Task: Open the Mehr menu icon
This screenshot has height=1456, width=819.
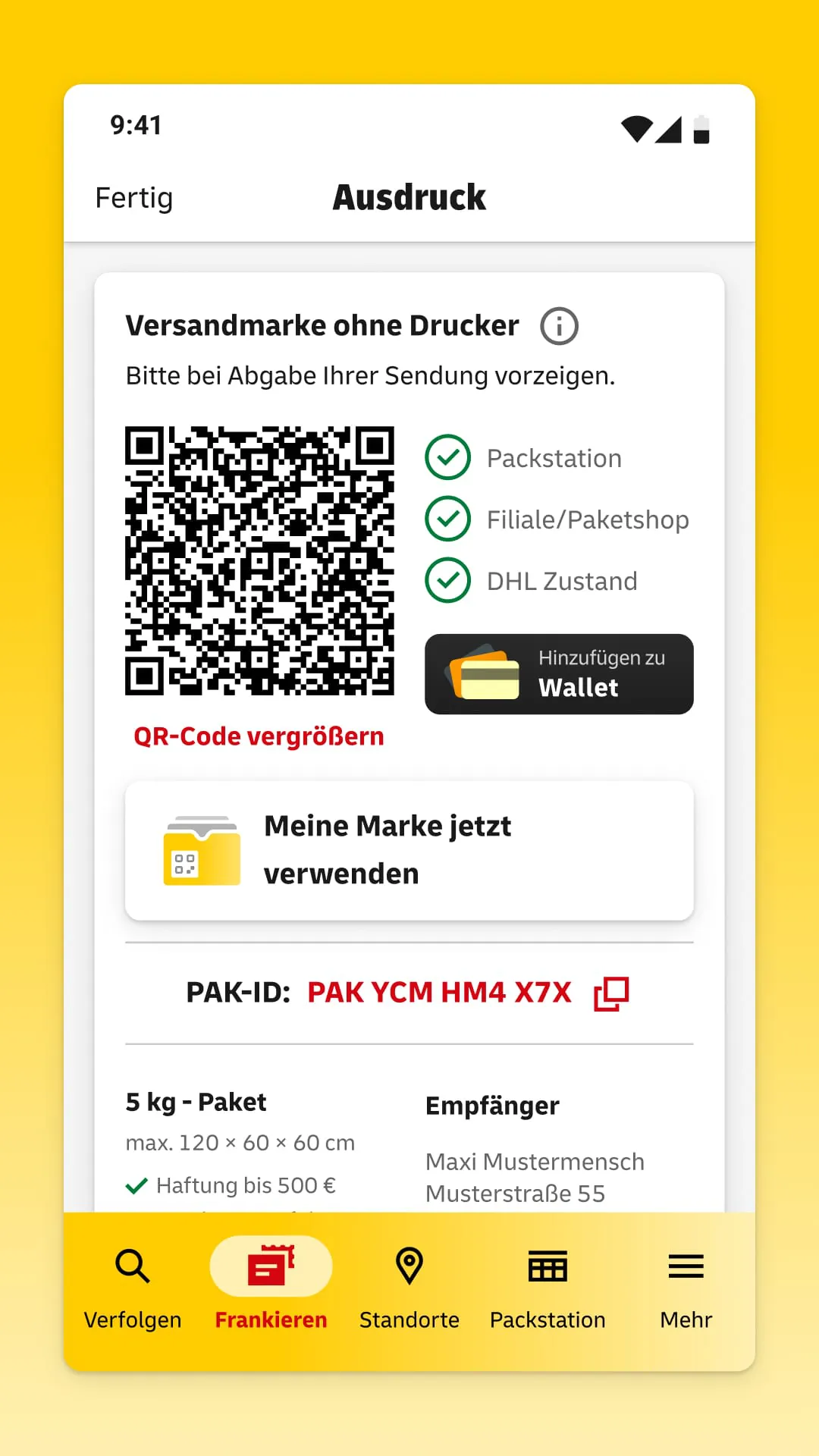Action: tap(685, 1265)
